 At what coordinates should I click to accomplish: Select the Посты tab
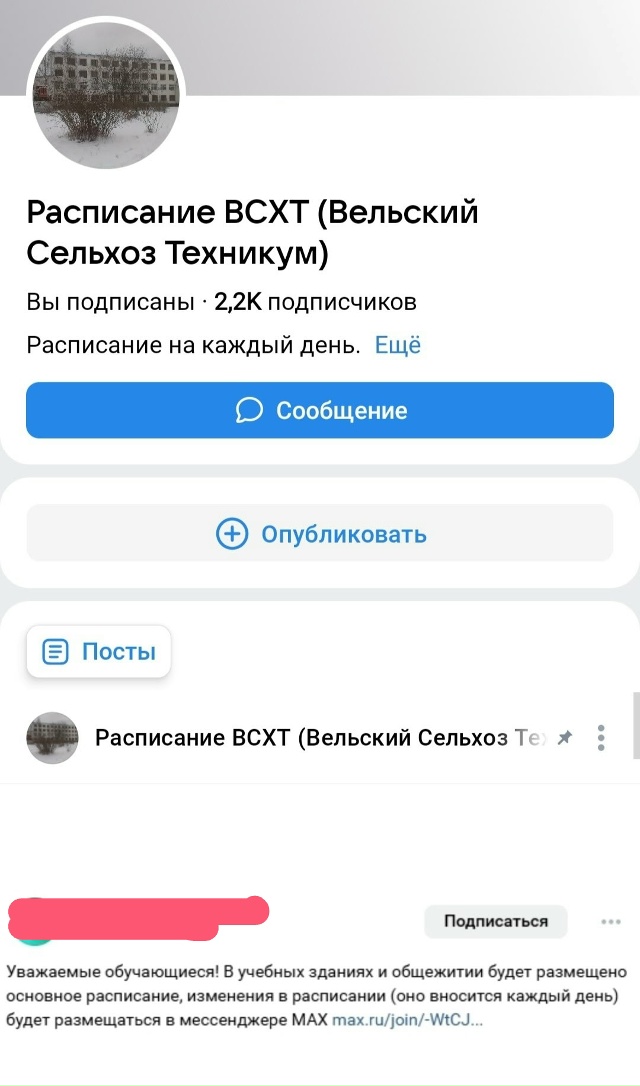[99, 652]
